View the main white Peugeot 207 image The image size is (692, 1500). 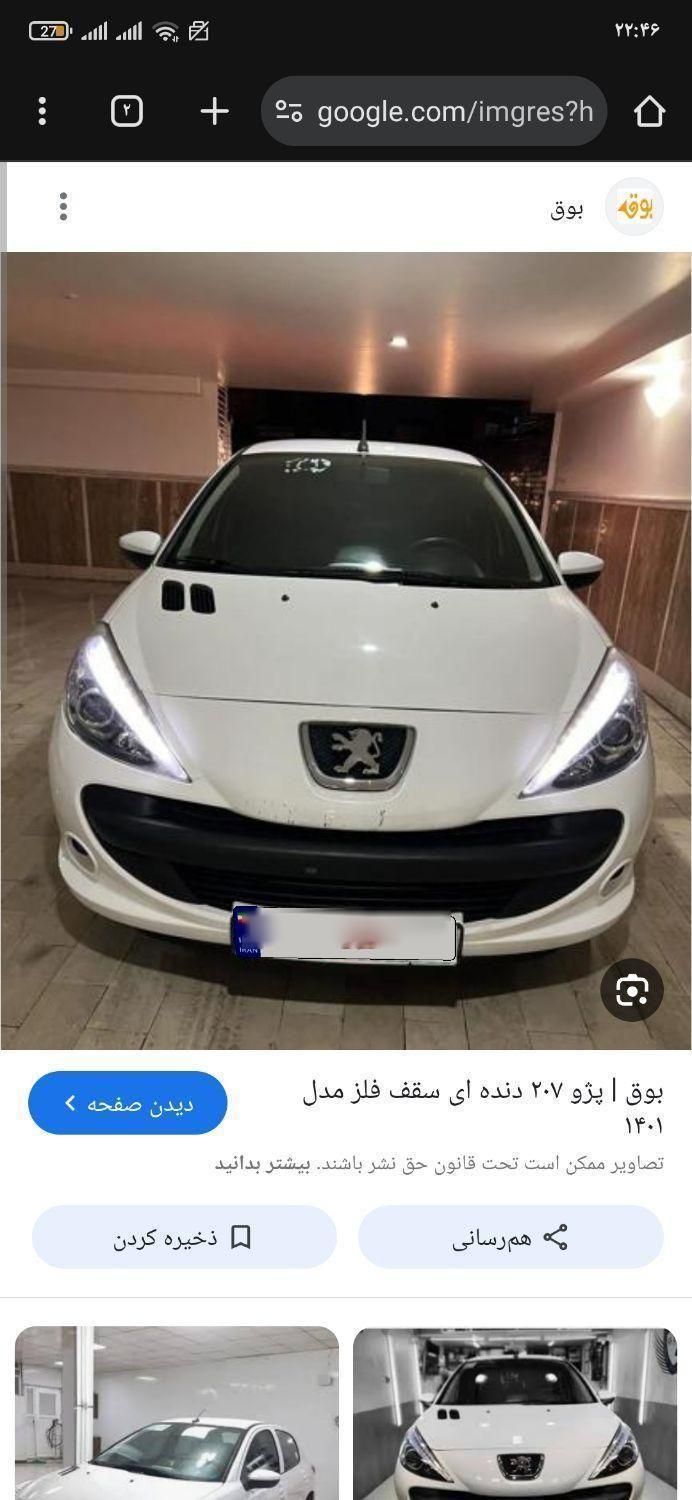point(346,650)
